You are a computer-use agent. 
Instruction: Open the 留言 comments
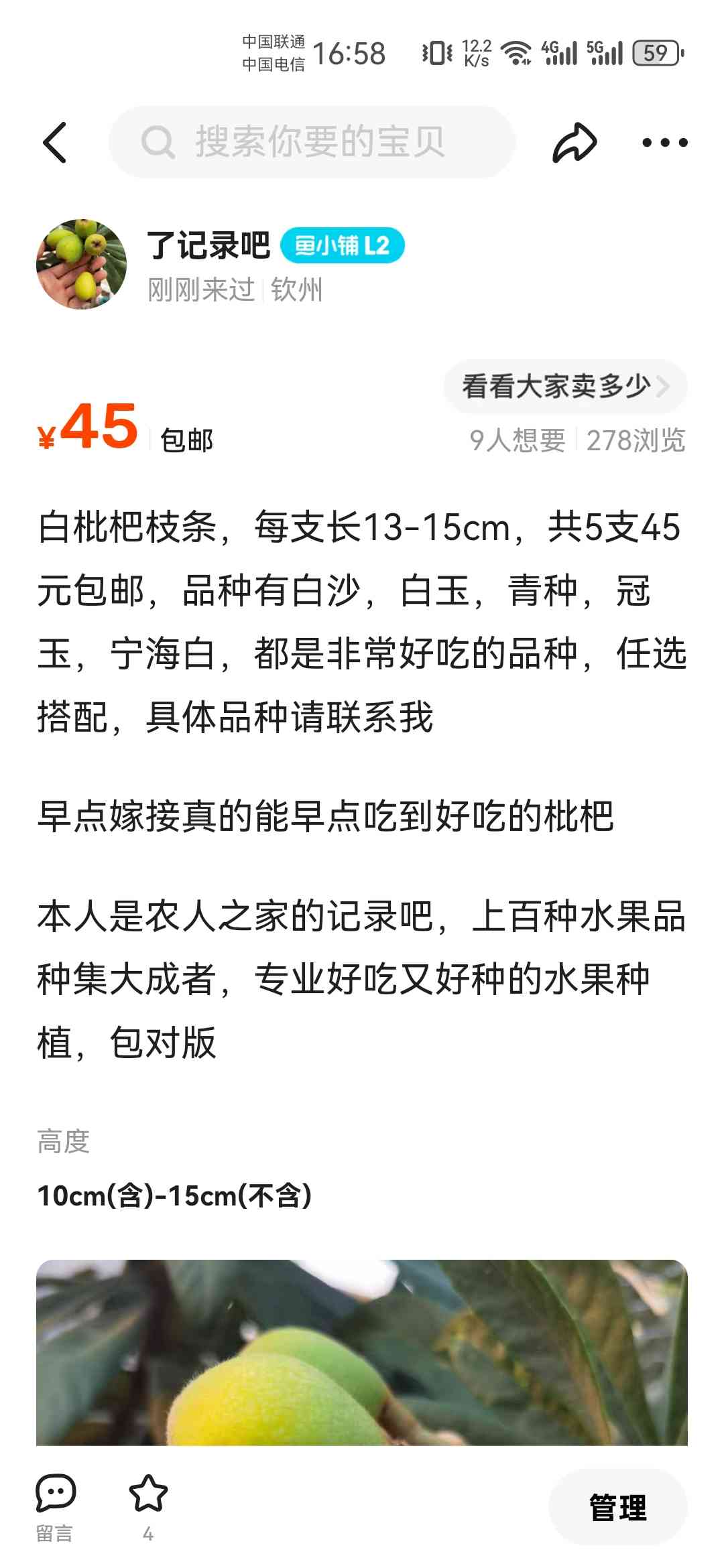pos(55,1508)
